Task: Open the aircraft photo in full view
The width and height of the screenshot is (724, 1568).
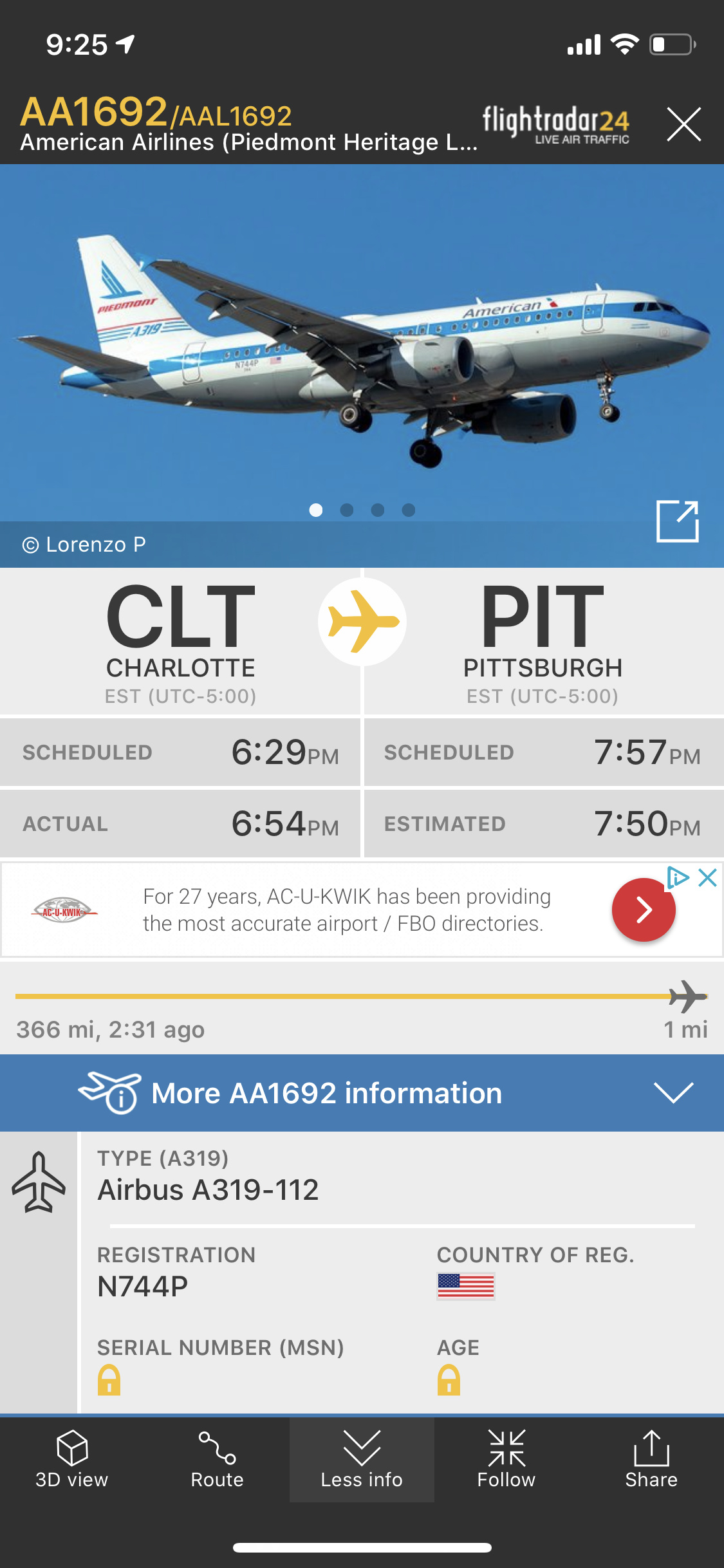Action: (x=677, y=521)
